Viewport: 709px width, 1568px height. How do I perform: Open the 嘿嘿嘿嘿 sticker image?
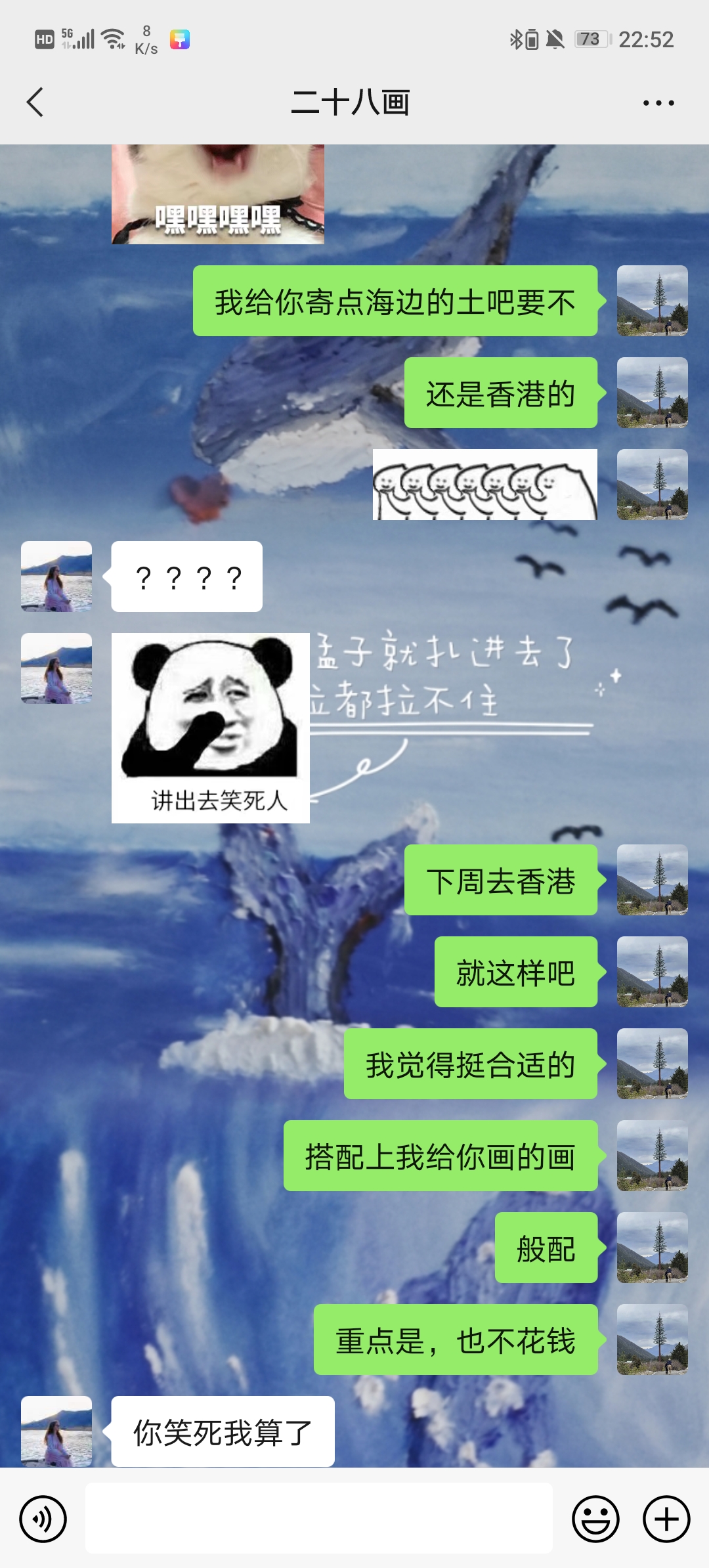coord(218,194)
